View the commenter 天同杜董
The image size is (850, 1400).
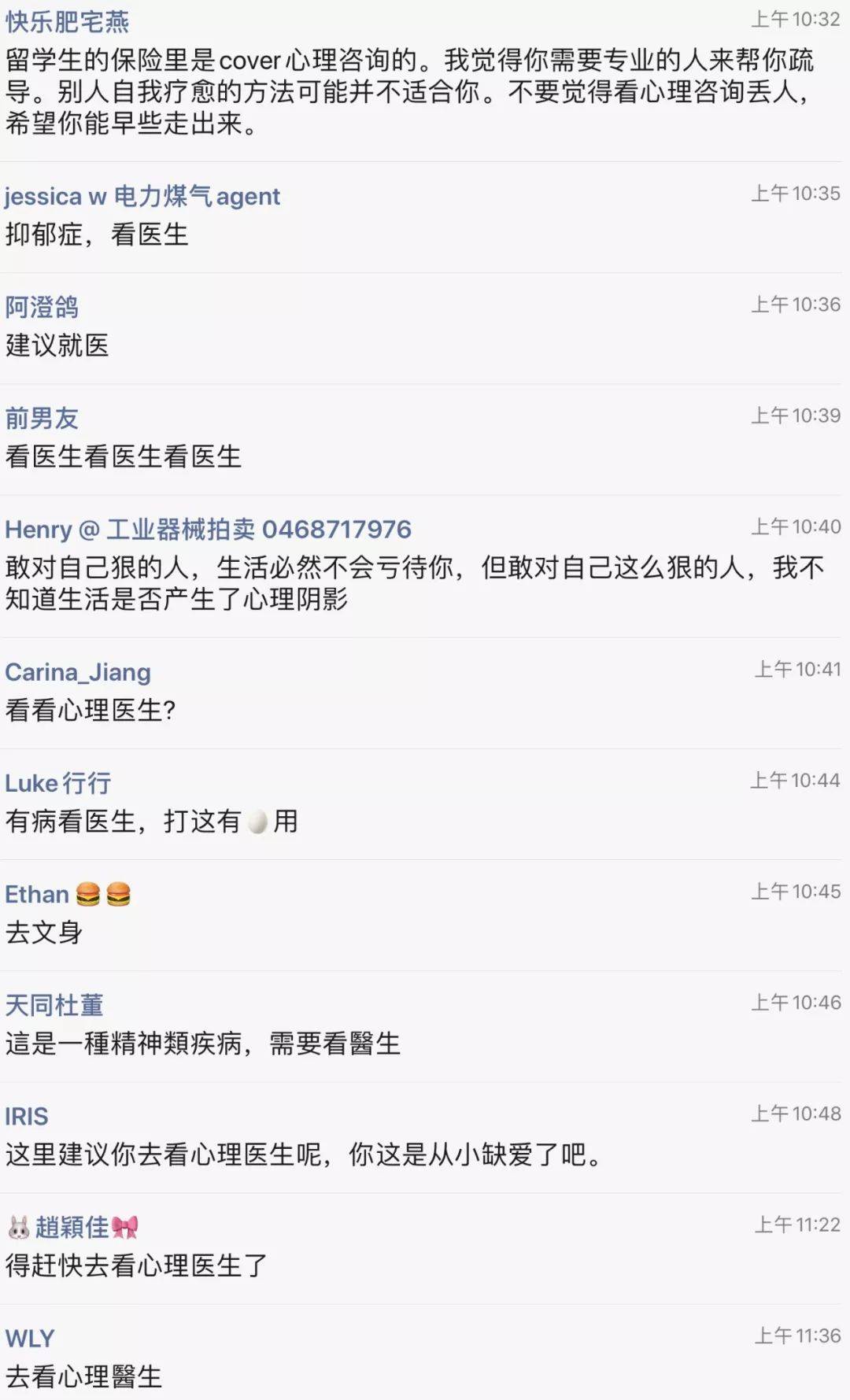[x=54, y=1005]
